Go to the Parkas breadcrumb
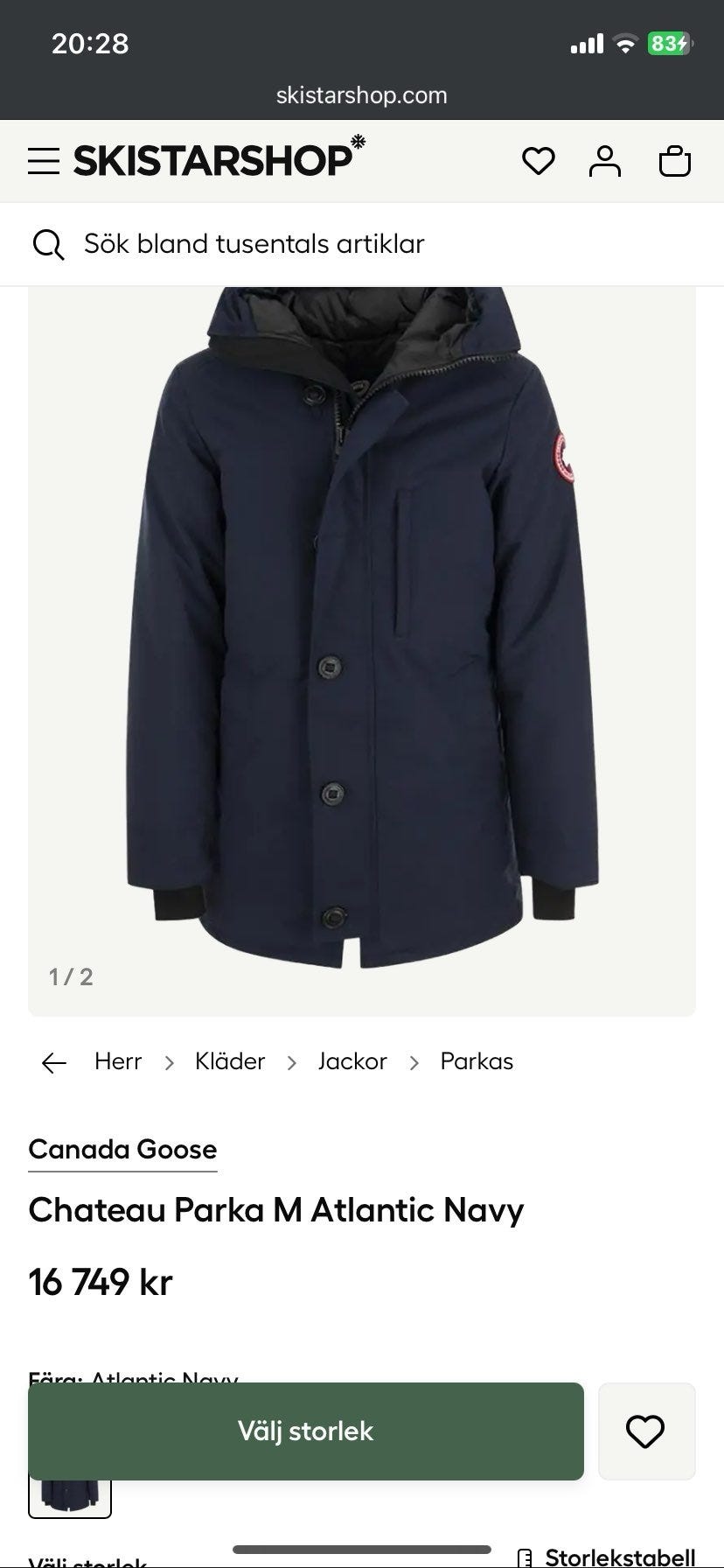 (x=477, y=1061)
